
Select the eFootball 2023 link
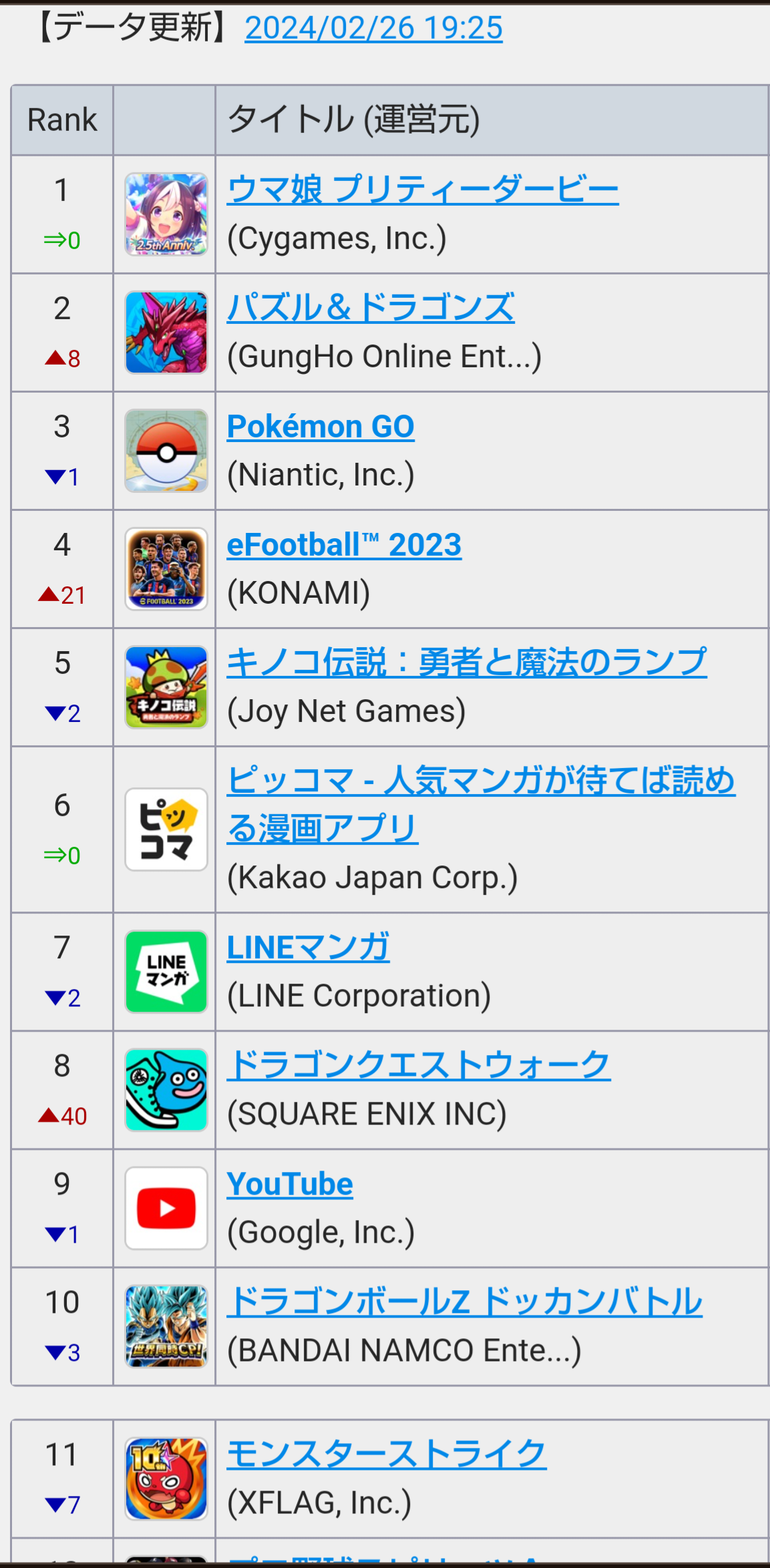click(x=344, y=545)
